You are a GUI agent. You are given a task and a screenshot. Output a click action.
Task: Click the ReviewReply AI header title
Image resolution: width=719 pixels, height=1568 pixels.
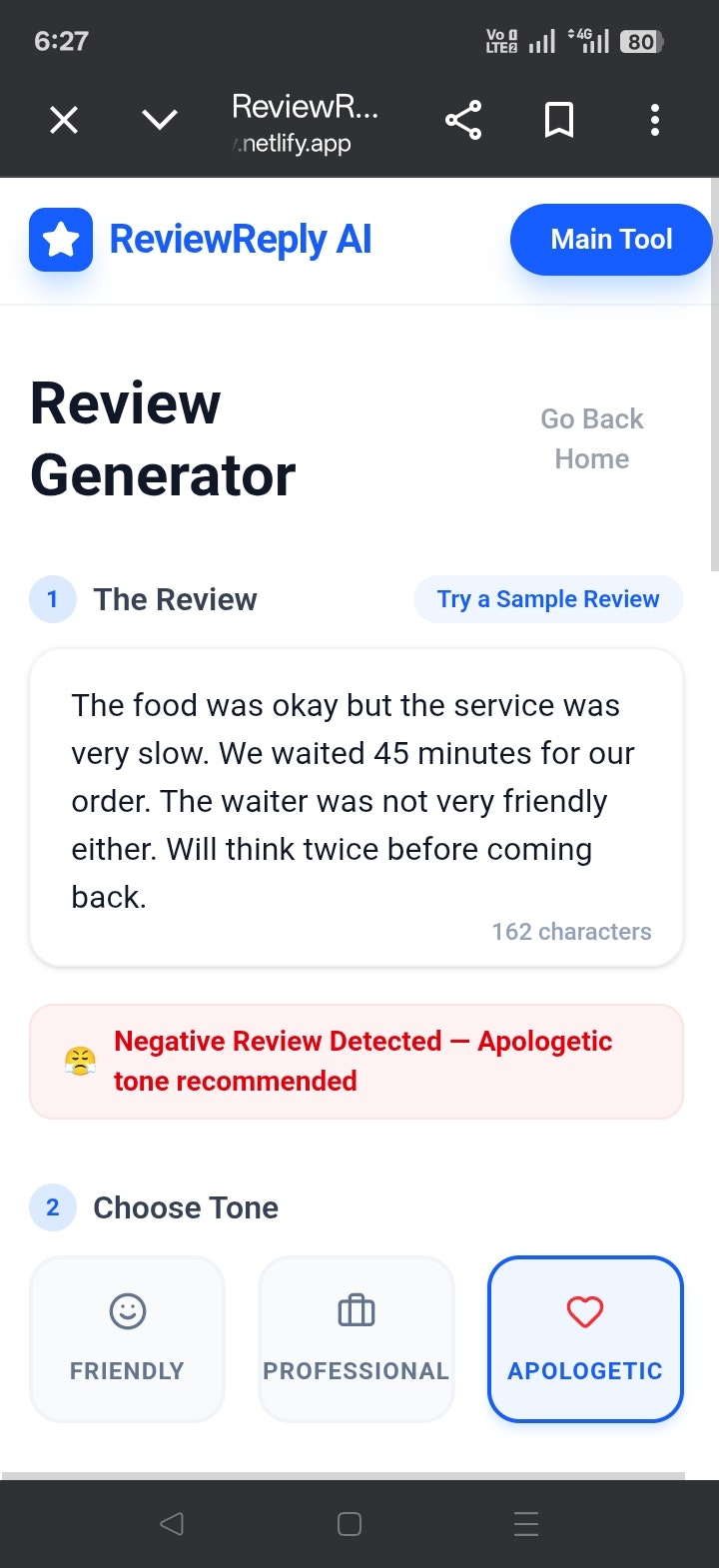(240, 240)
